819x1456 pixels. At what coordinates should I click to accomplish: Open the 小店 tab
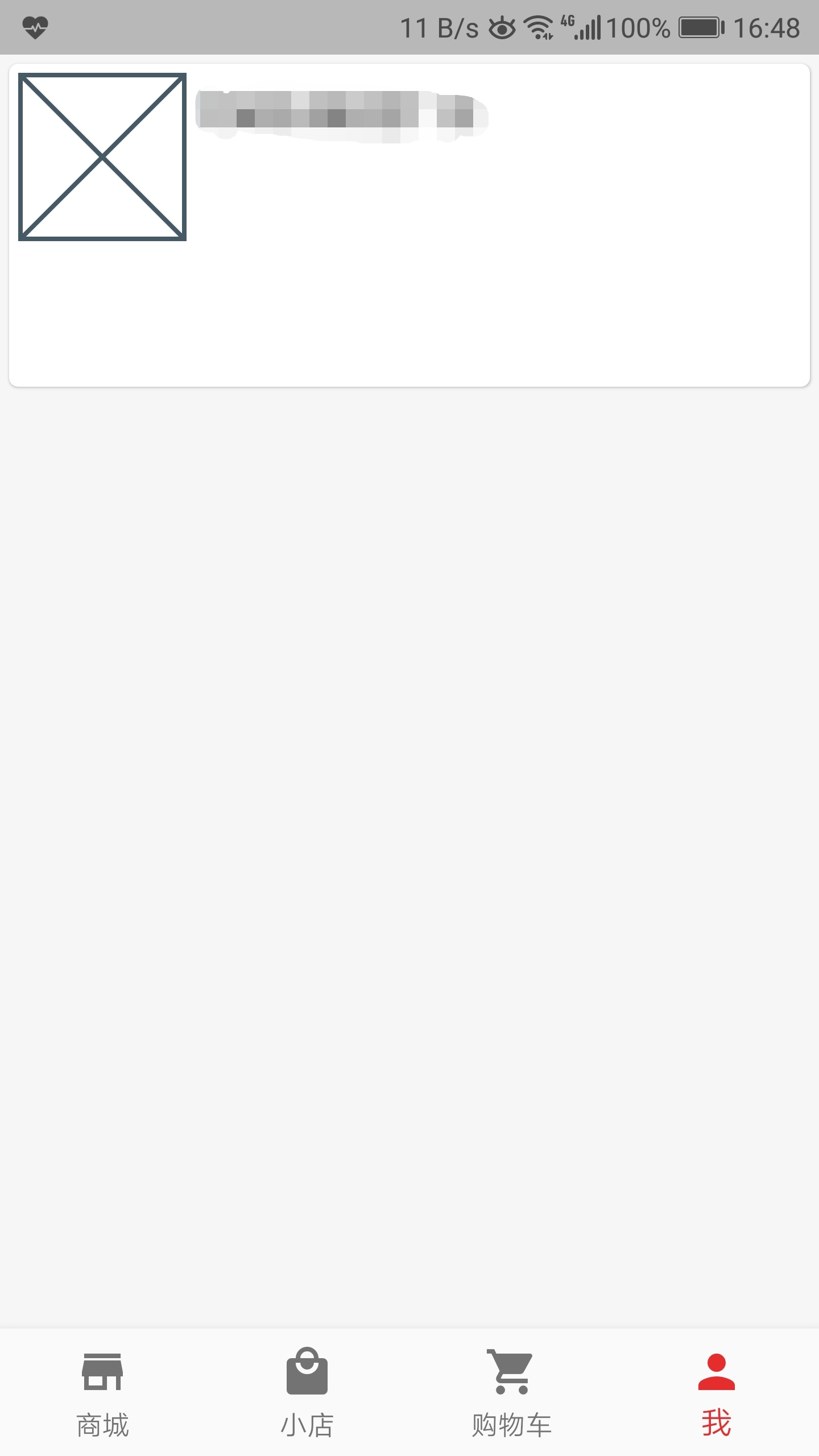(307, 1392)
